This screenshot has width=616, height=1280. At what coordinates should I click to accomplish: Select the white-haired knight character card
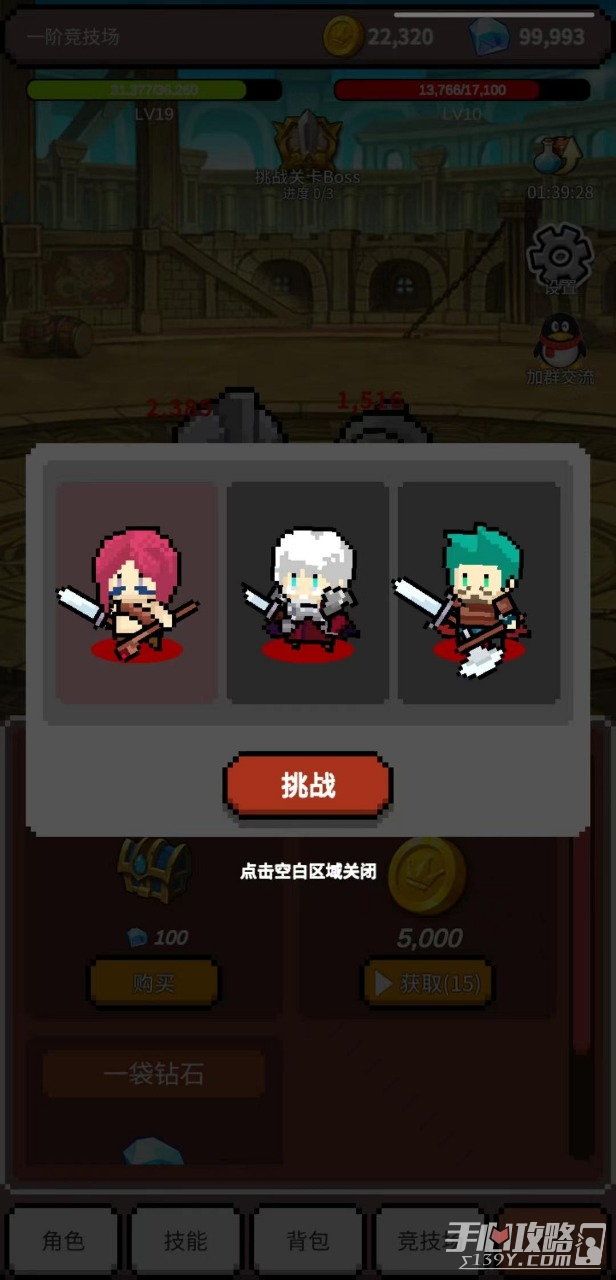(307, 593)
